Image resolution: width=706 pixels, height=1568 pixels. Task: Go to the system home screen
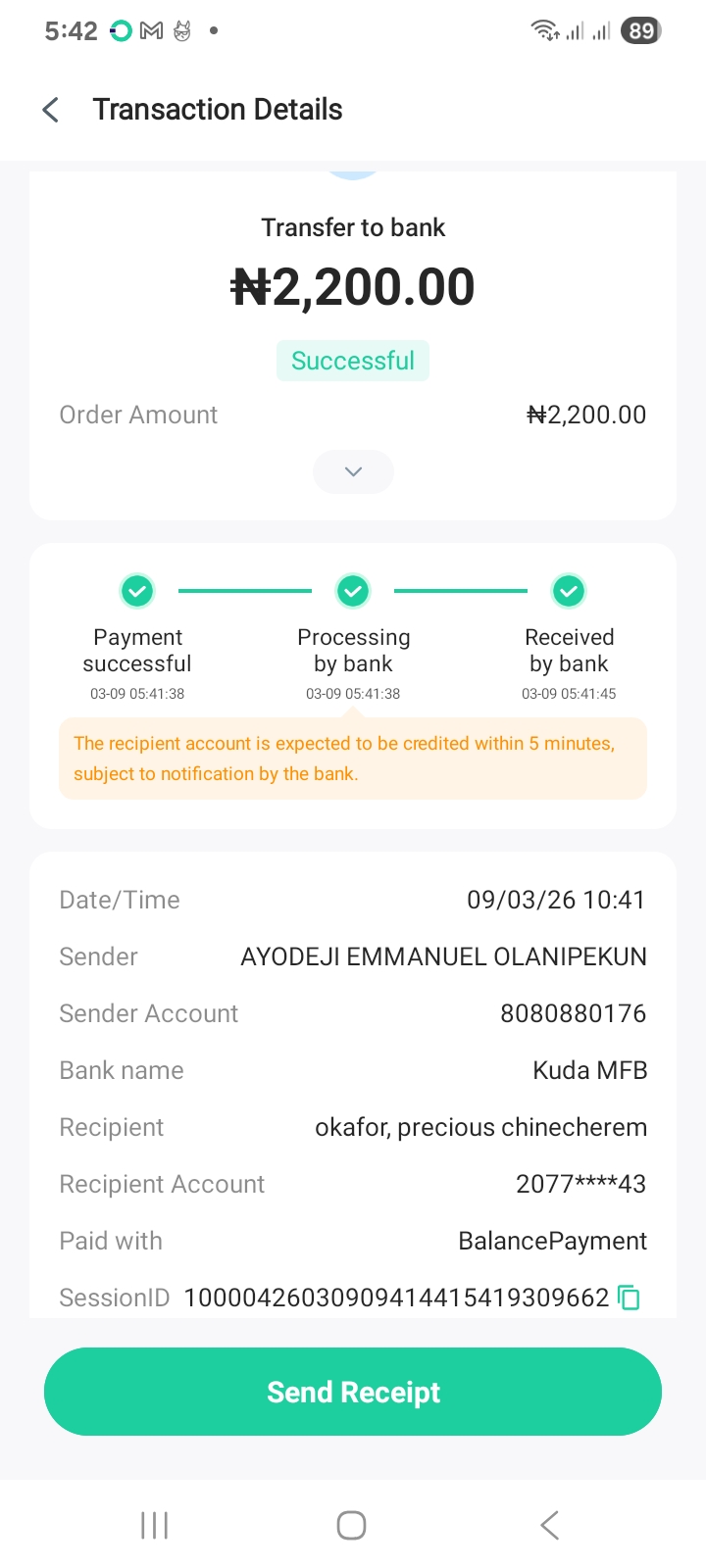pyautogui.click(x=351, y=1525)
